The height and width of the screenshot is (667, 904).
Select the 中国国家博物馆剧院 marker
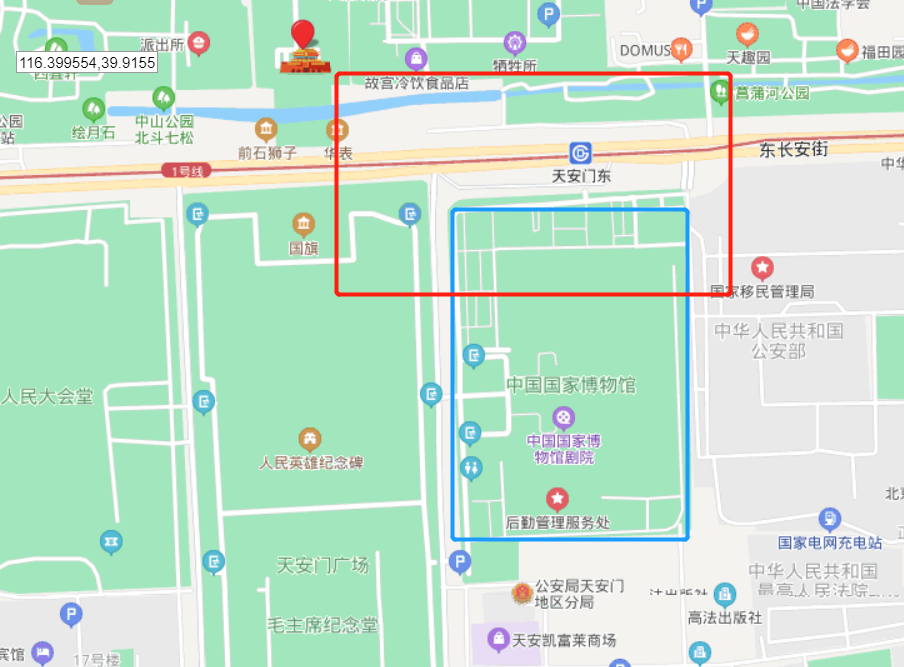pos(563,418)
